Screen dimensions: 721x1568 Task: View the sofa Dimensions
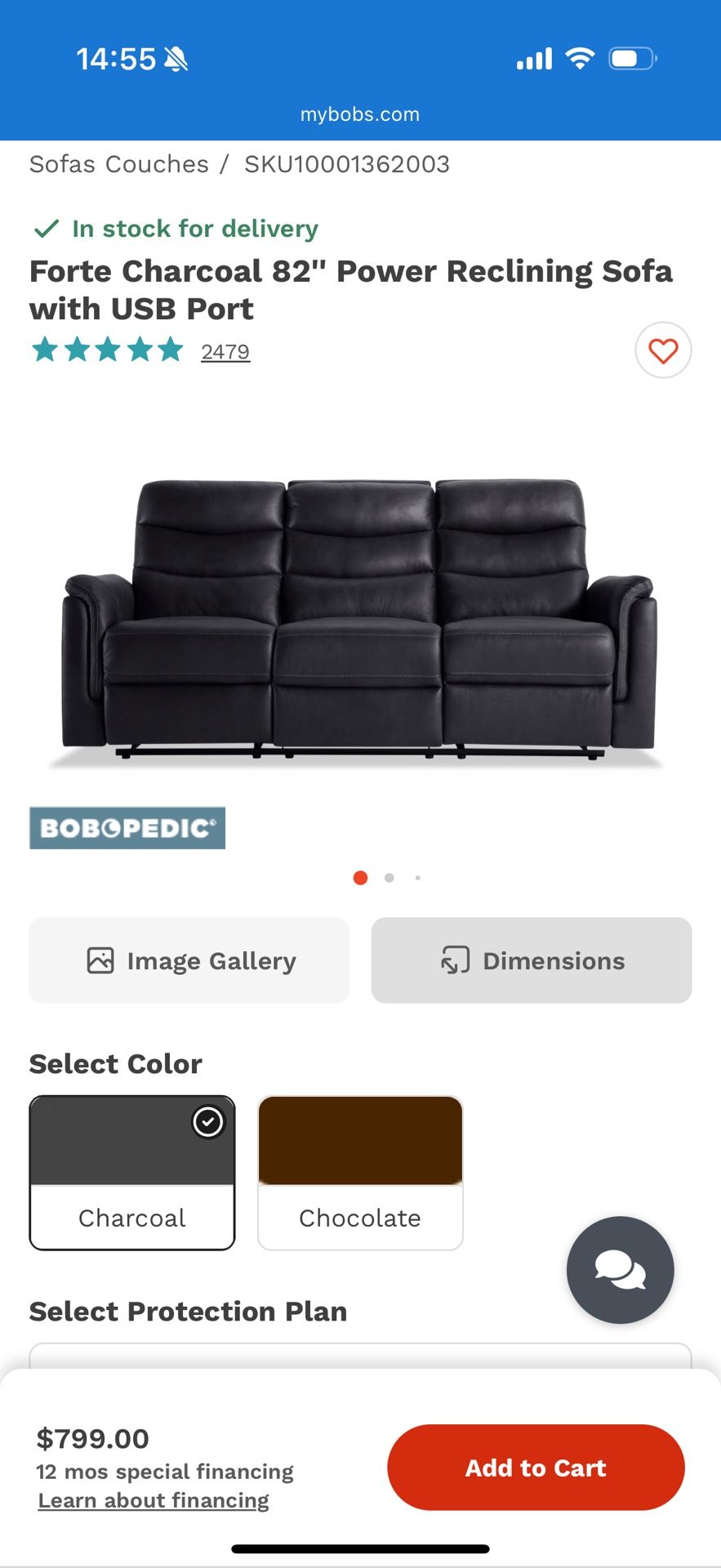point(532,960)
